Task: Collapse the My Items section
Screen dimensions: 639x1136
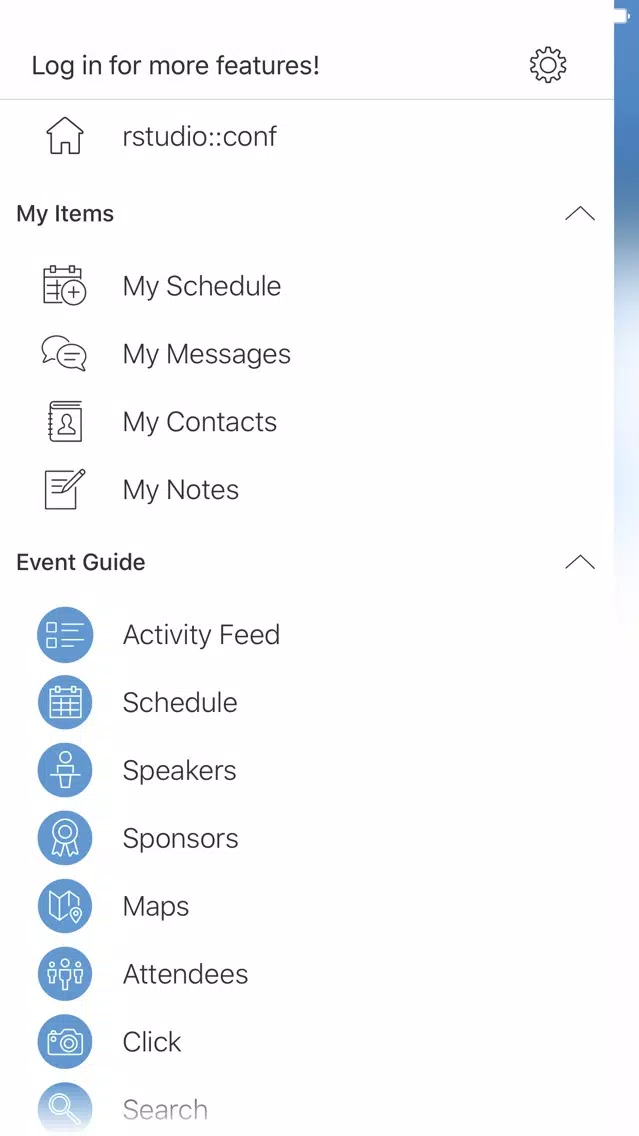Action: (580, 214)
